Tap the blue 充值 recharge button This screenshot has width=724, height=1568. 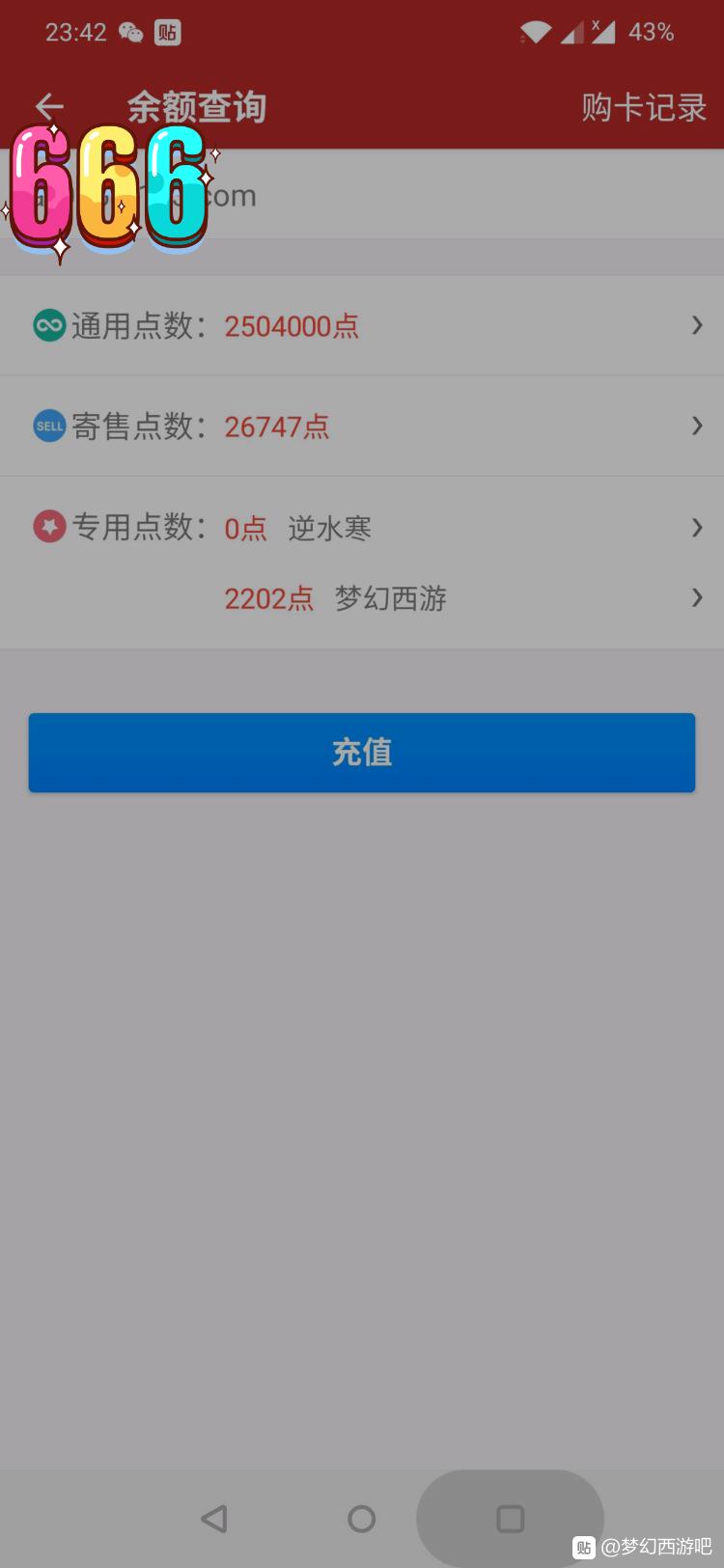[362, 753]
